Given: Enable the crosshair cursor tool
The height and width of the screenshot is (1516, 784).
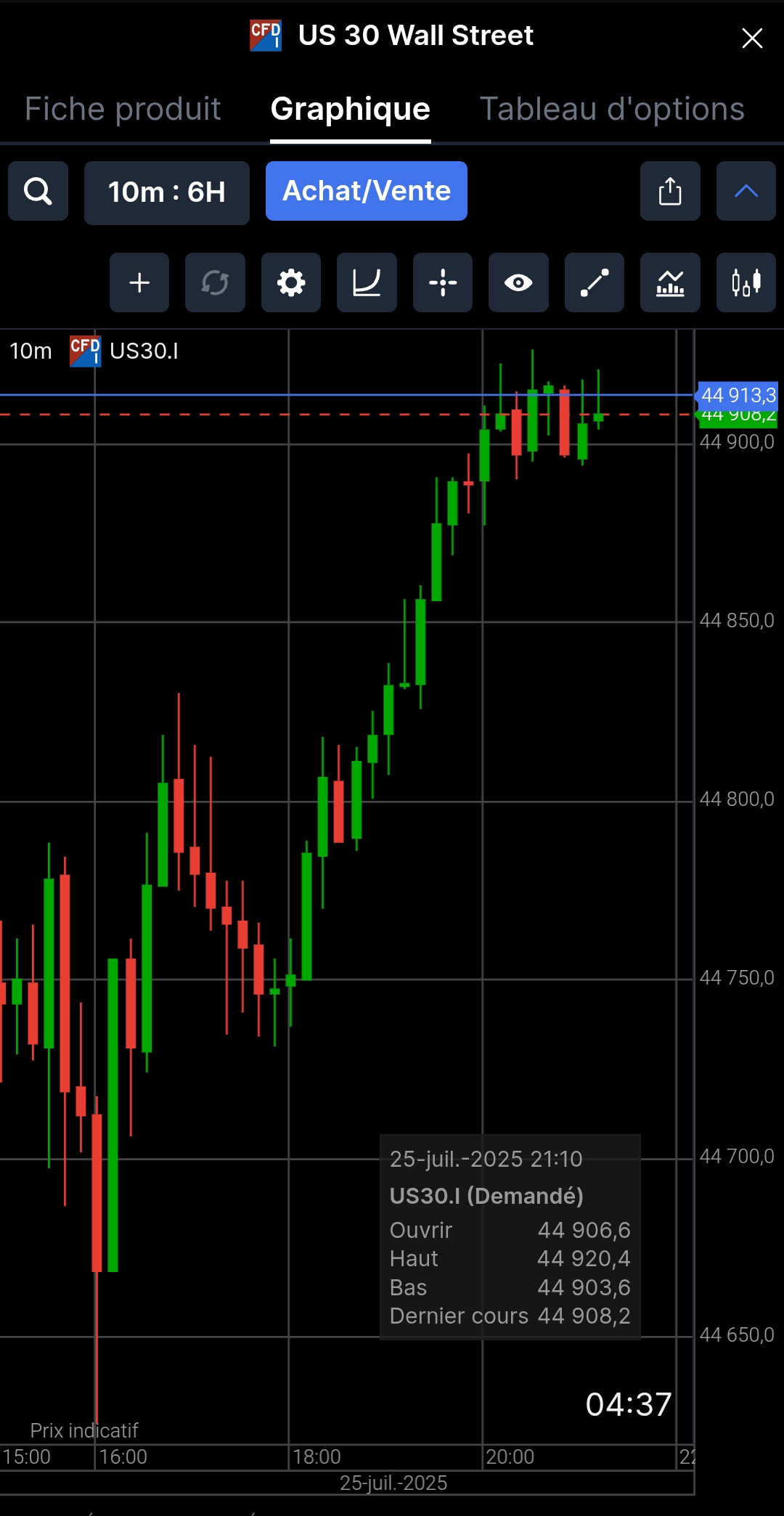Looking at the screenshot, I should [x=443, y=282].
